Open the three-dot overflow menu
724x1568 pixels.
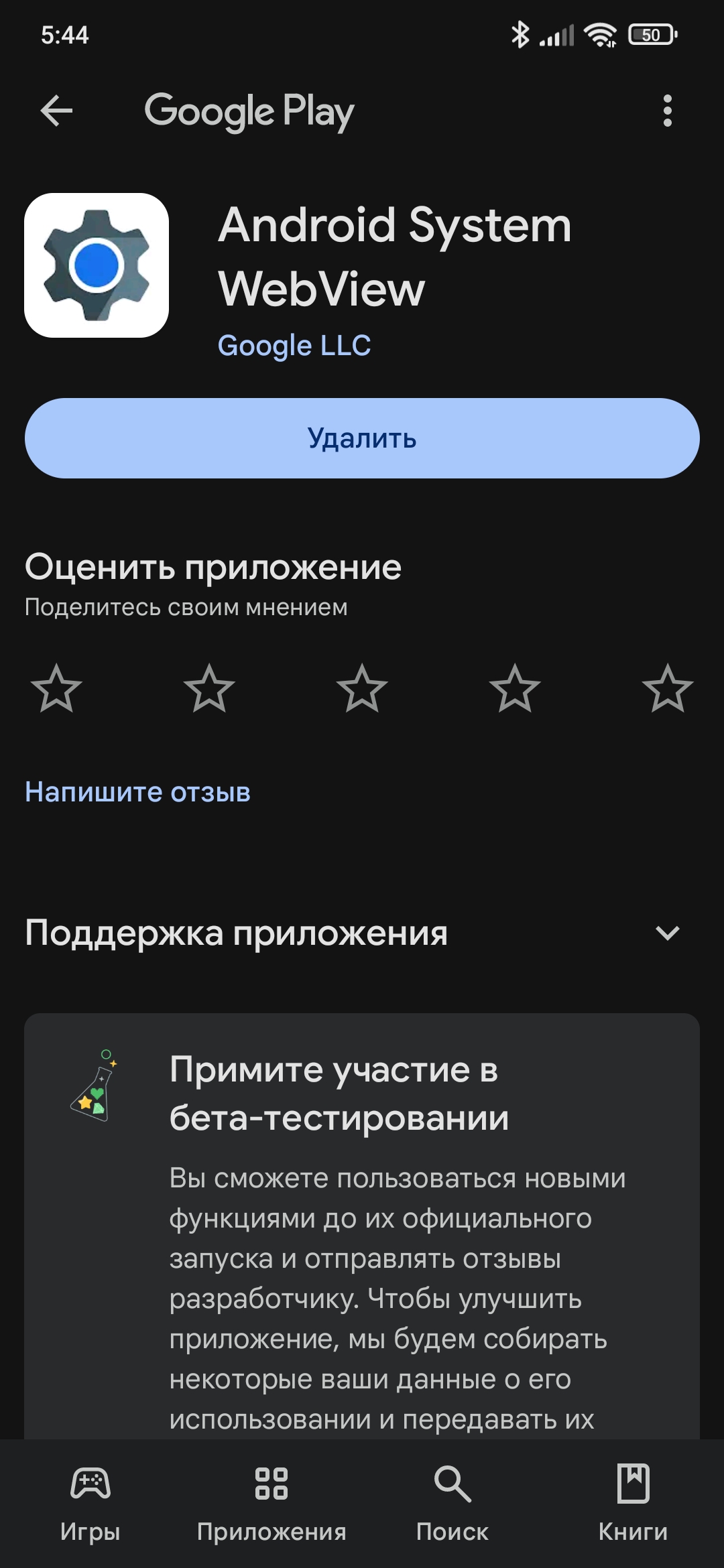pyautogui.click(x=667, y=111)
